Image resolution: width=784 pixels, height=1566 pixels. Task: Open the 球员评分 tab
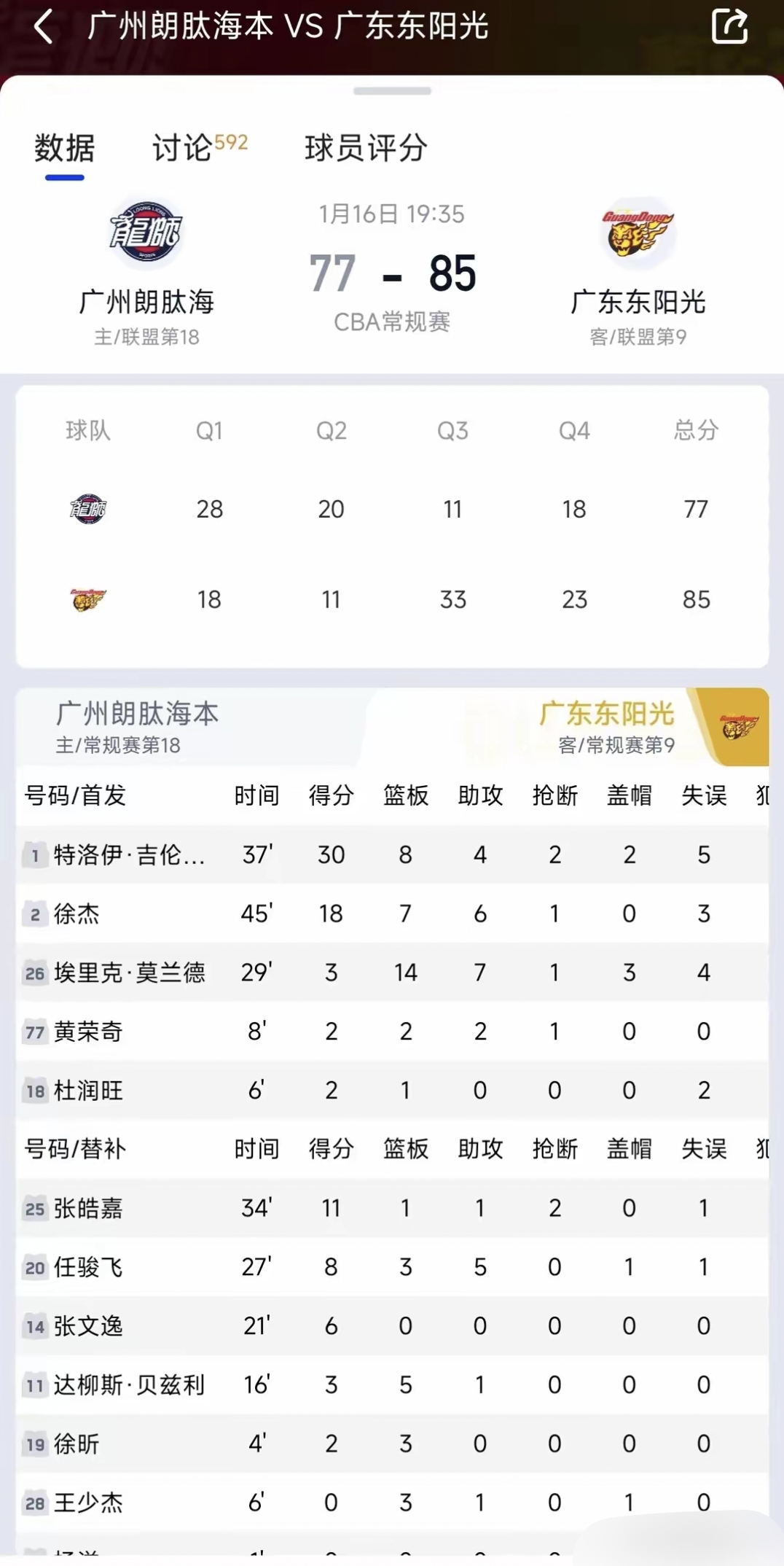(x=366, y=148)
